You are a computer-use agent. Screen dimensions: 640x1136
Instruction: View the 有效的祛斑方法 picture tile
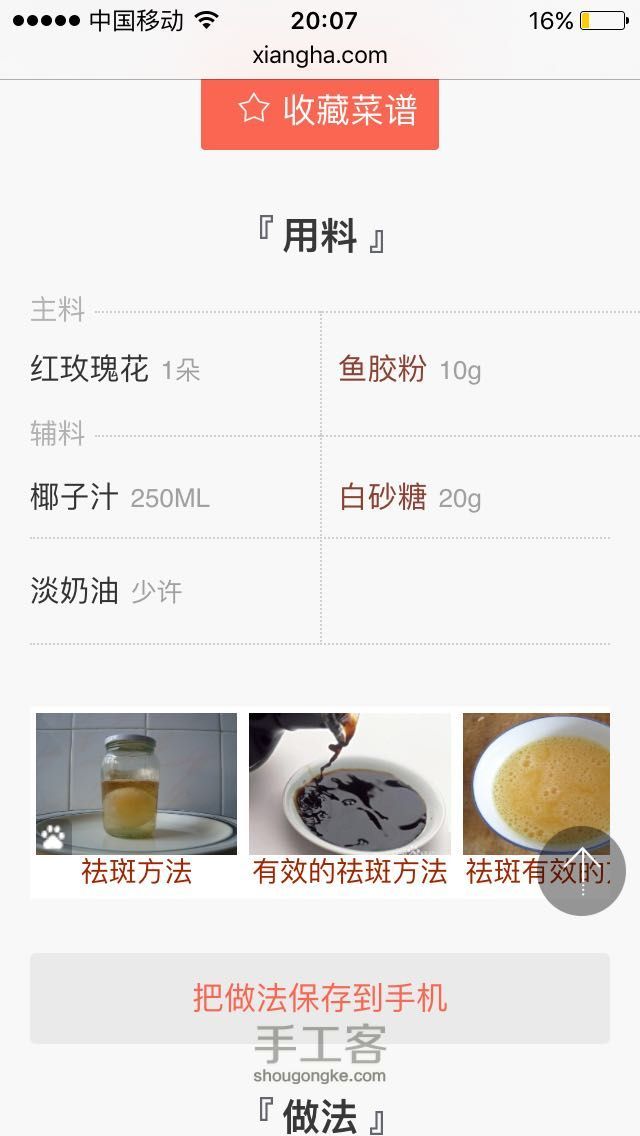point(349,800)
